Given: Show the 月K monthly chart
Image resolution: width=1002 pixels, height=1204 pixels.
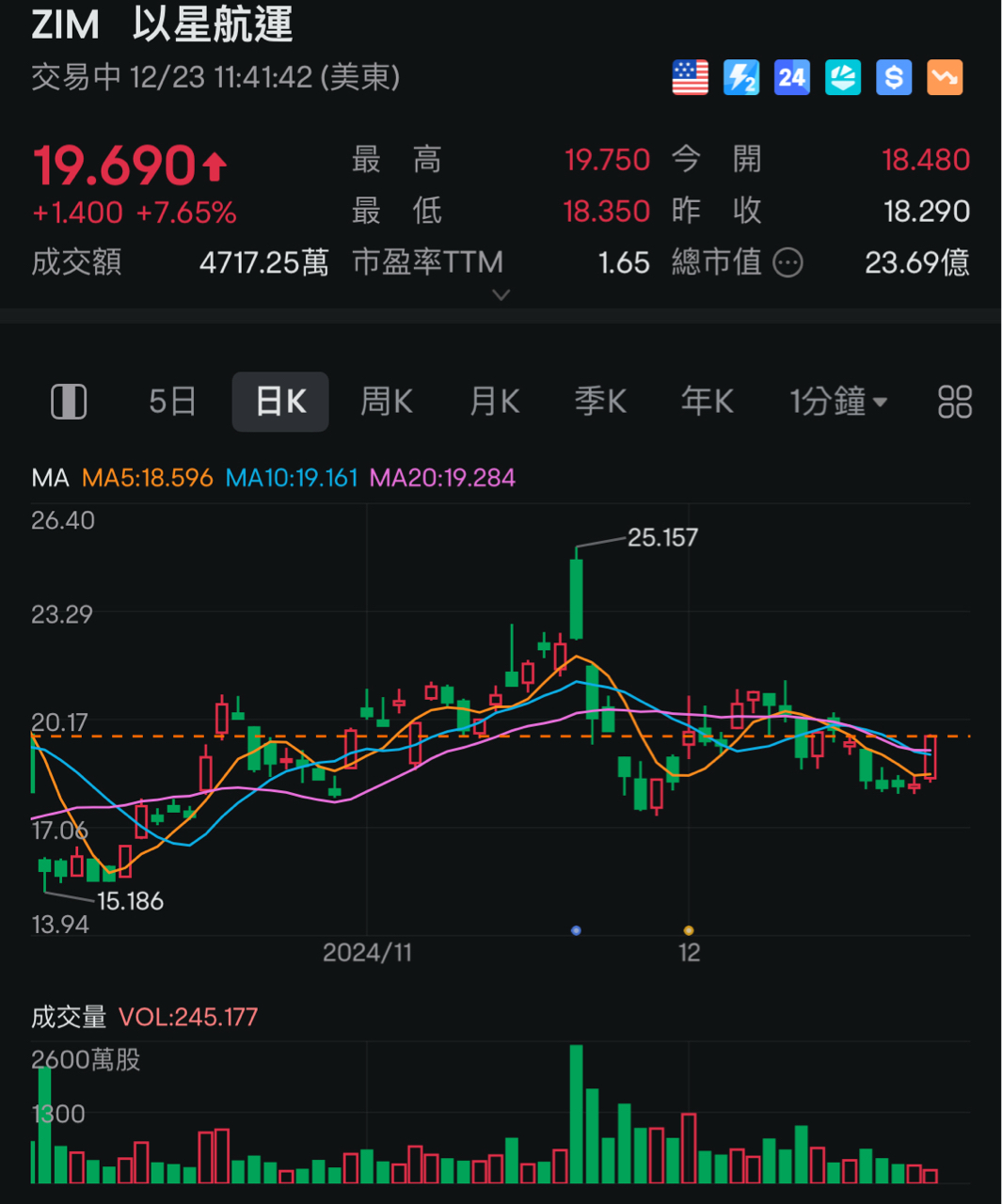Looking at the screenshot, I should pyautogui.click(x=494, y=402).
